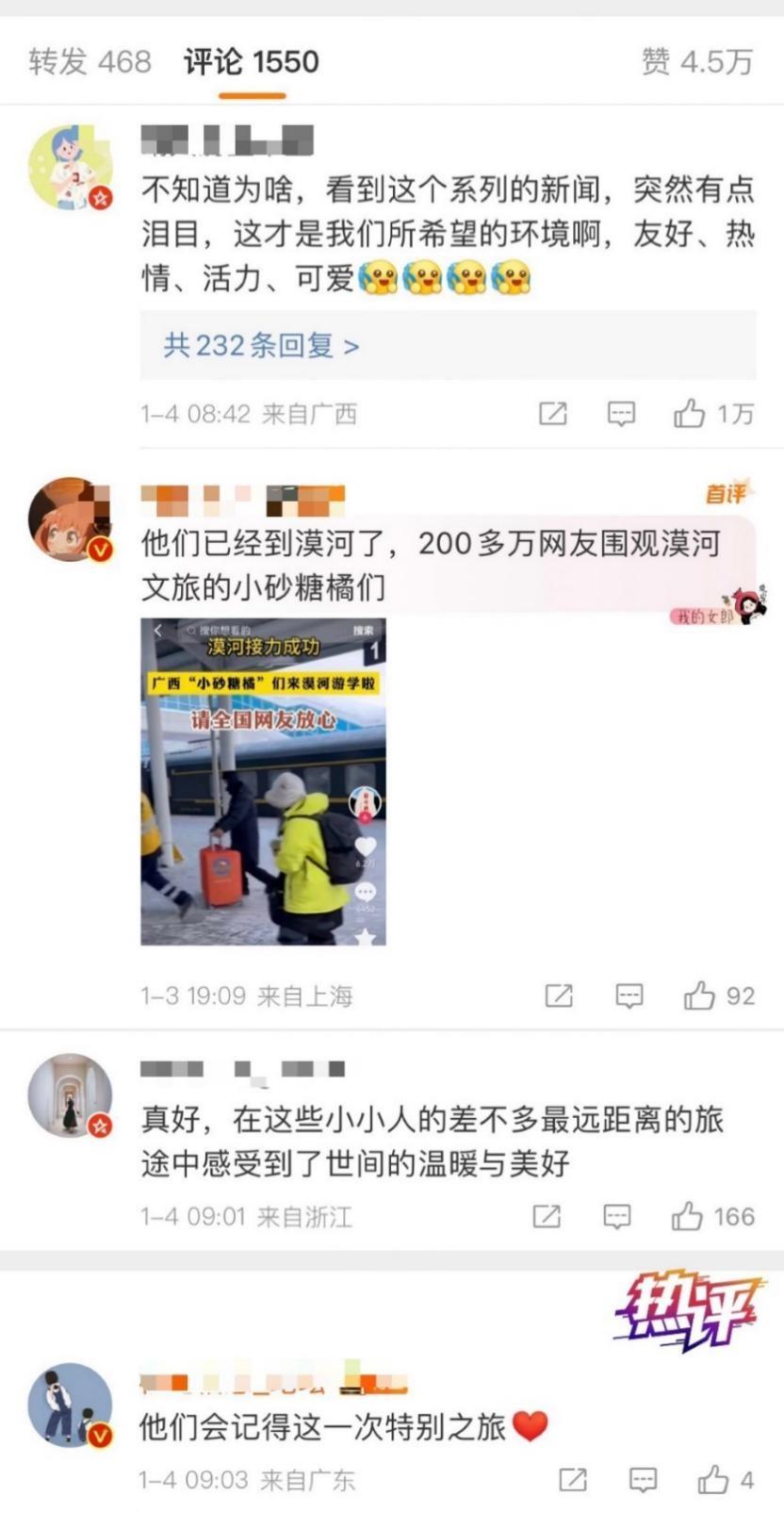Open the avatar of the 广西 commenter
The height and width of the screenshot is (1513, 784).
coord(70,167)
